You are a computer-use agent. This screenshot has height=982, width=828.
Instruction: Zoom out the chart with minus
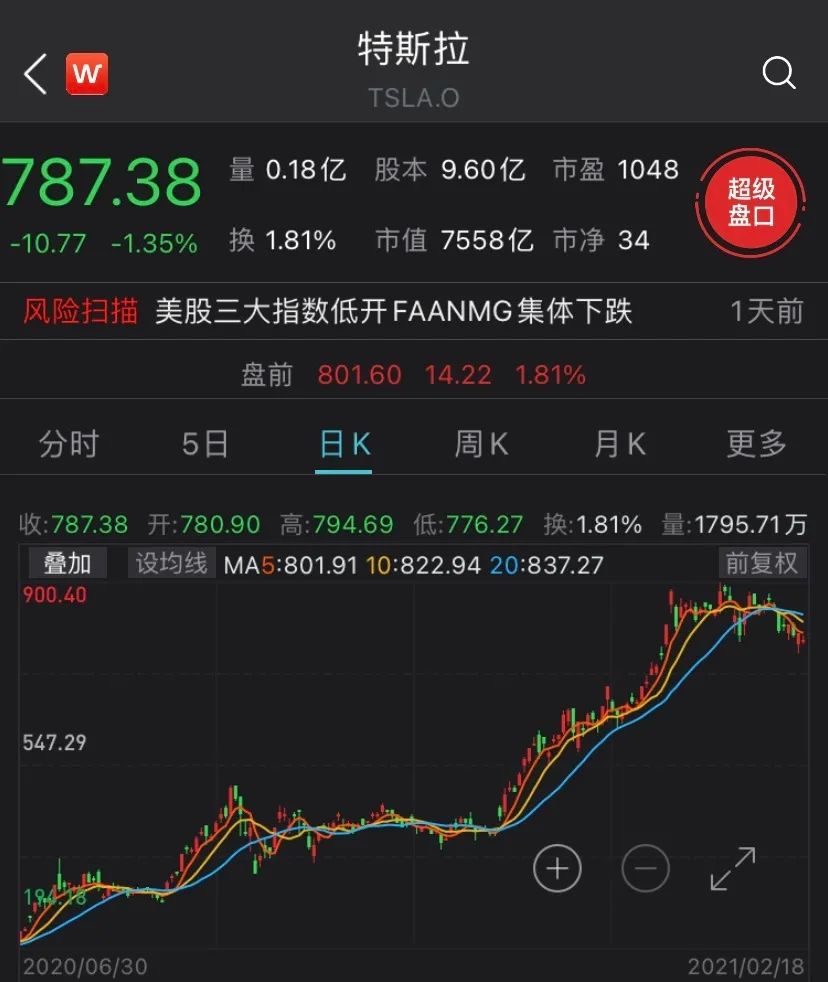point(645,868)
